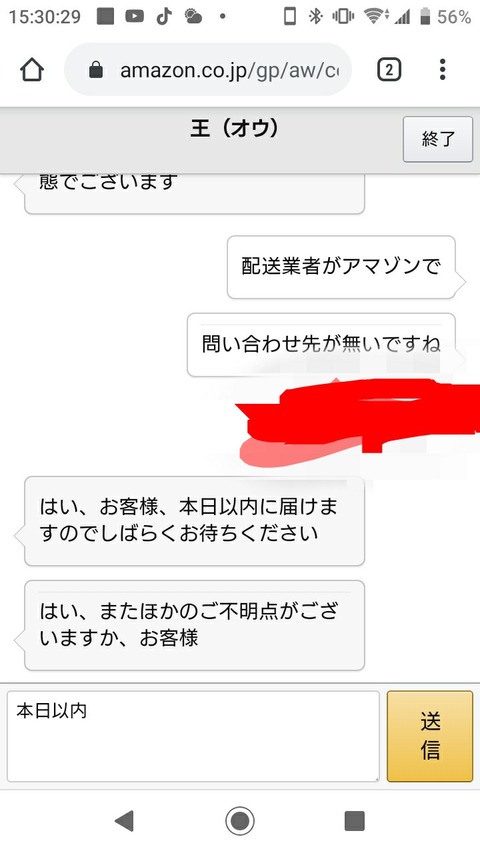This screenshot has height=853, width=480.
Task: Open the amazon.co.jp address bar
Action: [208, 70]
